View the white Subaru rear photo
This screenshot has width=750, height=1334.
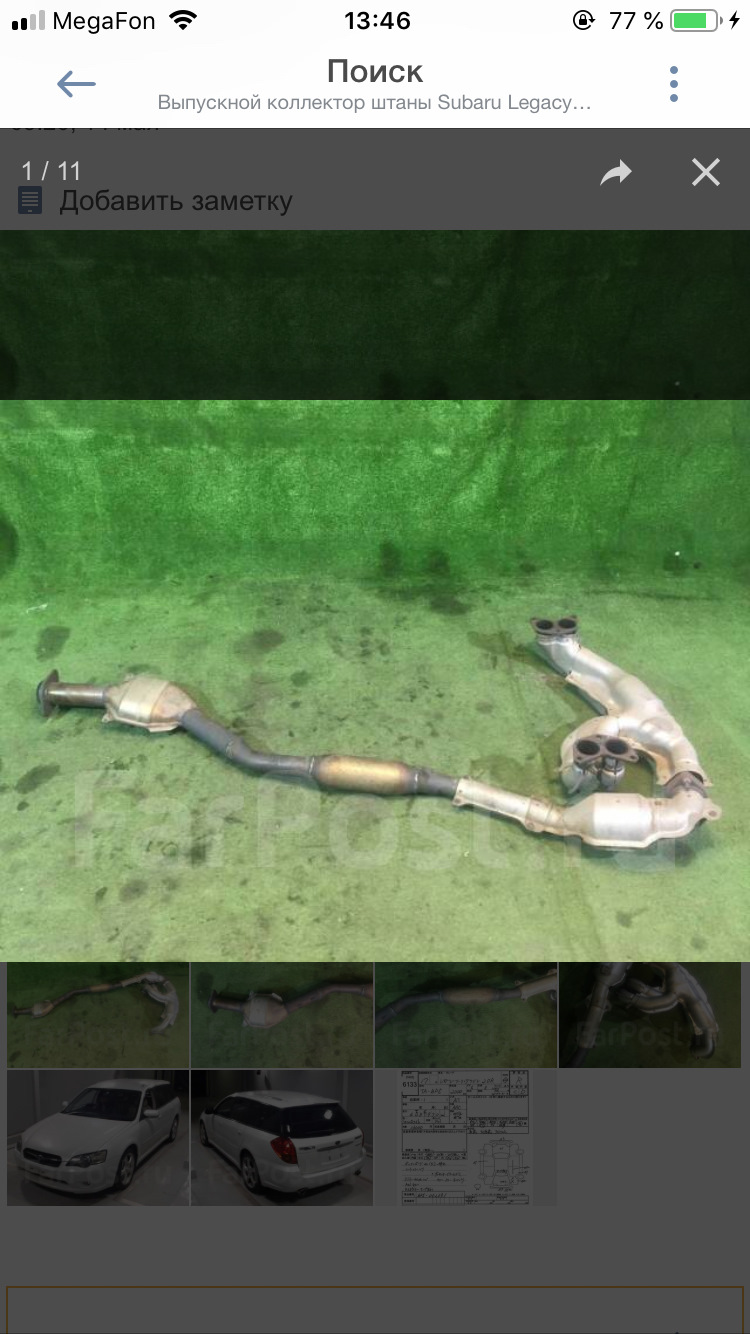pyautogui.click(x=282, y=1138)
